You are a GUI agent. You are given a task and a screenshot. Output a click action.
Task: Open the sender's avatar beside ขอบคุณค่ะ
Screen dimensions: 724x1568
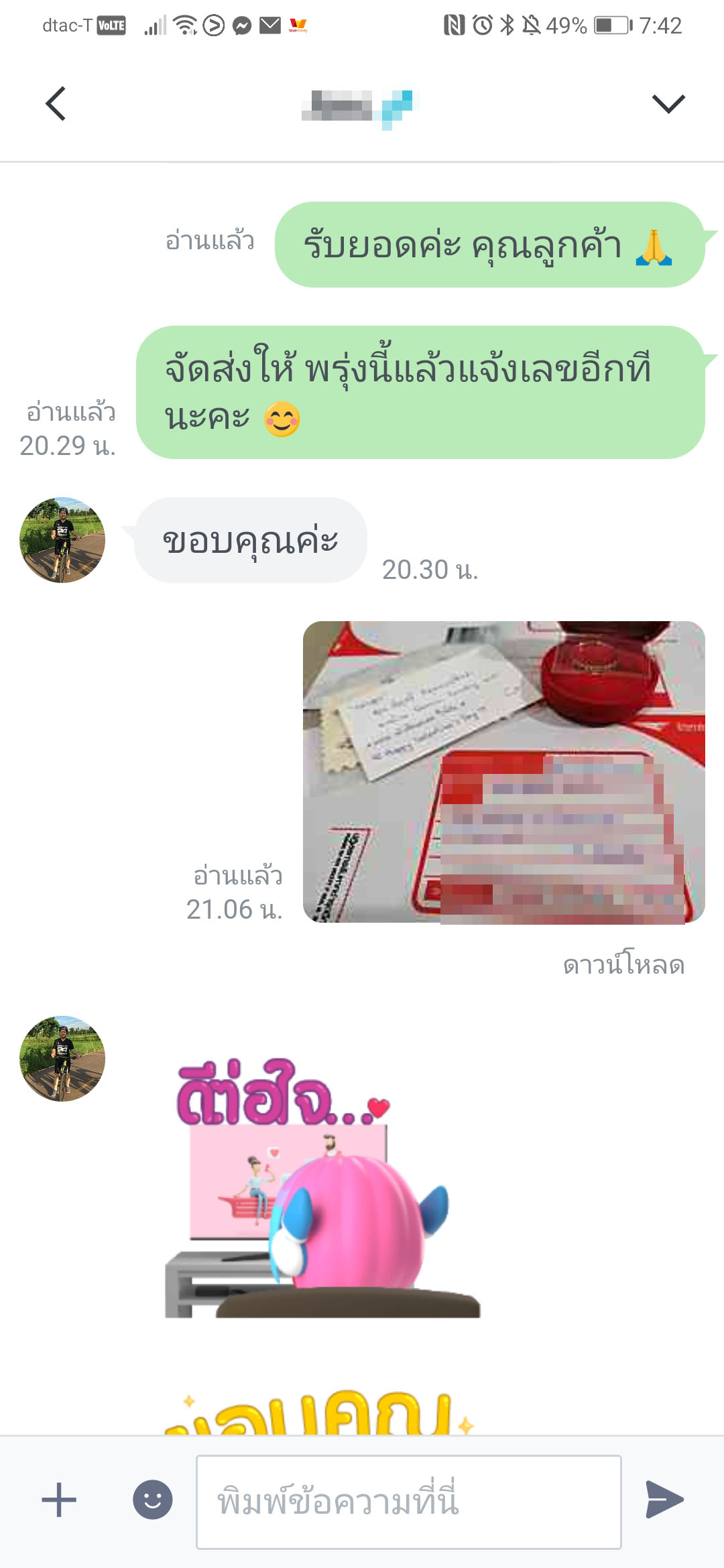pyautogui.click(x=62, y=540)
